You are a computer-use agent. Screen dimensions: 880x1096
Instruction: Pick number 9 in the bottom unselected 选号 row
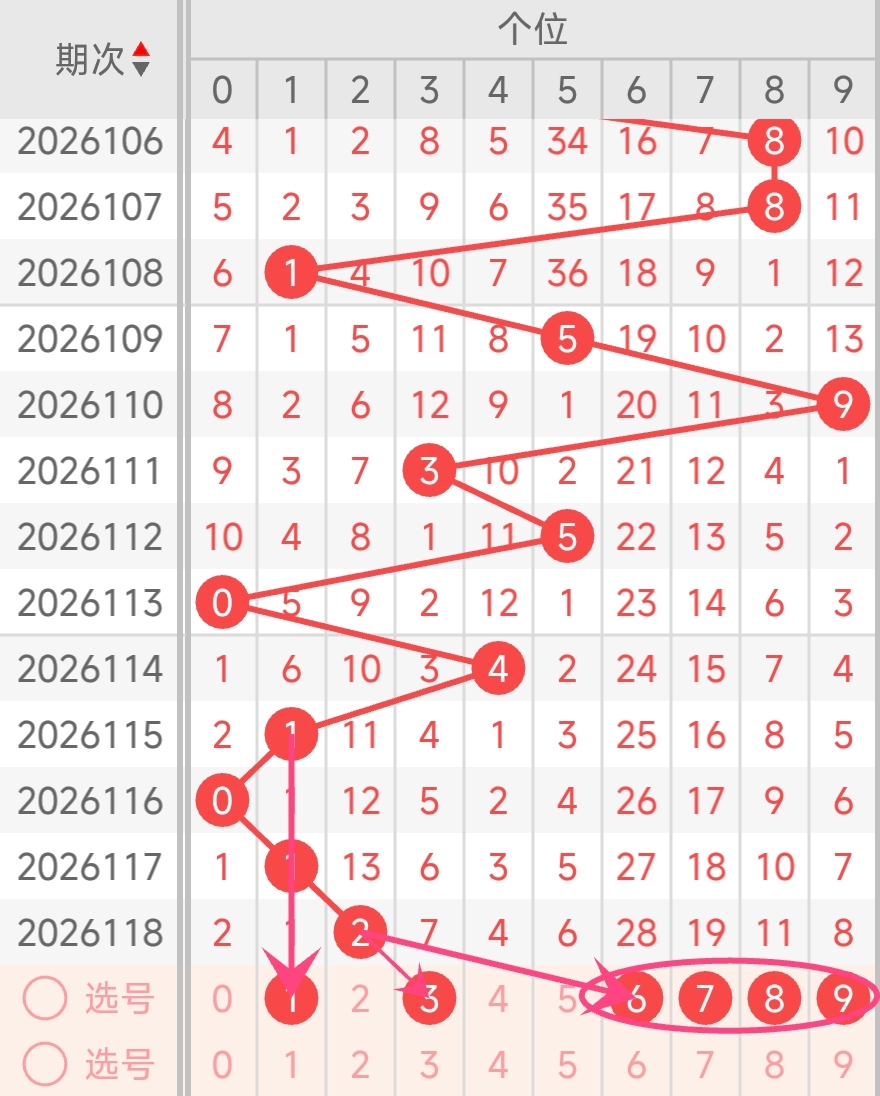click(843, 1065)
